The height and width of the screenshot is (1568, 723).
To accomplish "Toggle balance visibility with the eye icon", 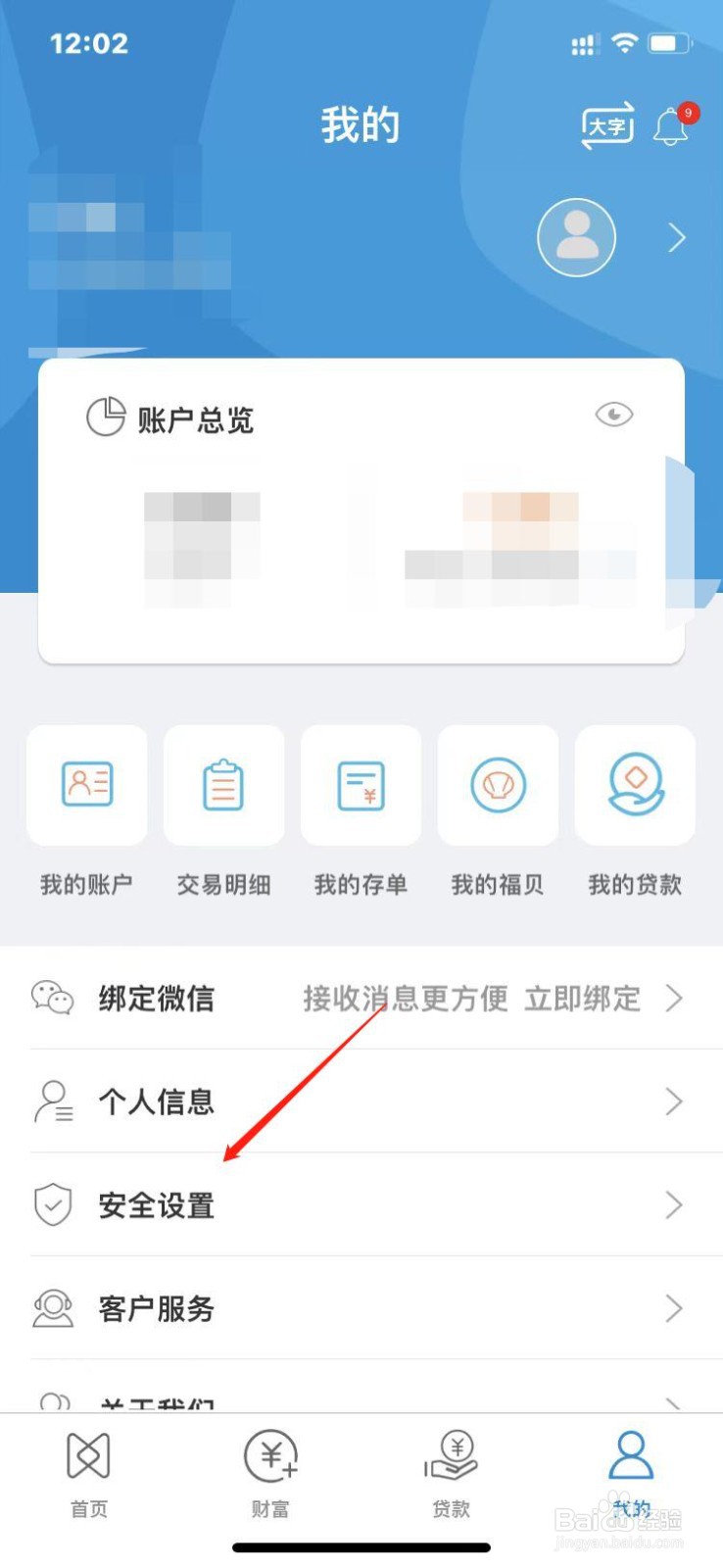I will (613, 416).
